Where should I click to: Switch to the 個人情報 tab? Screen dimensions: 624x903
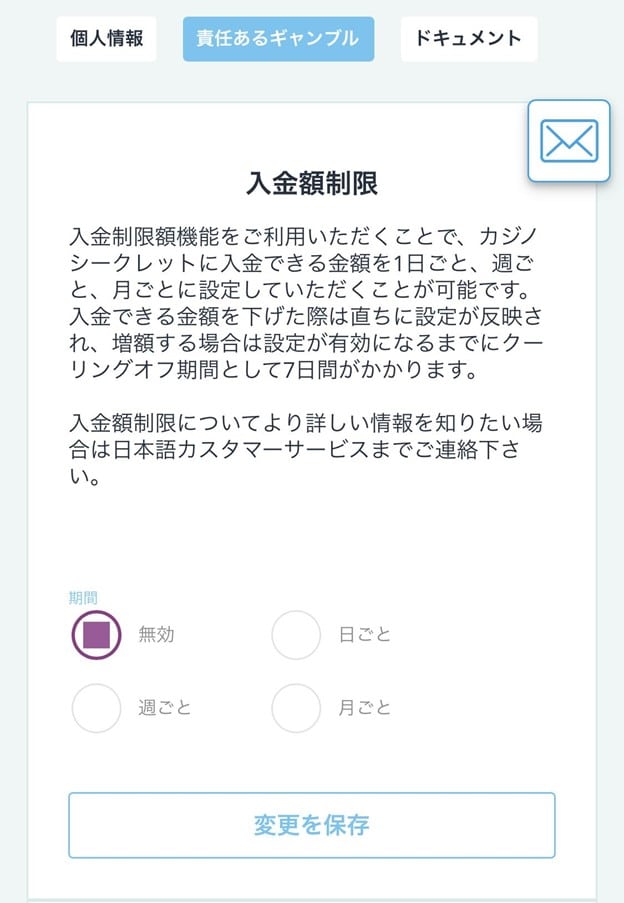tap(106, 39)
